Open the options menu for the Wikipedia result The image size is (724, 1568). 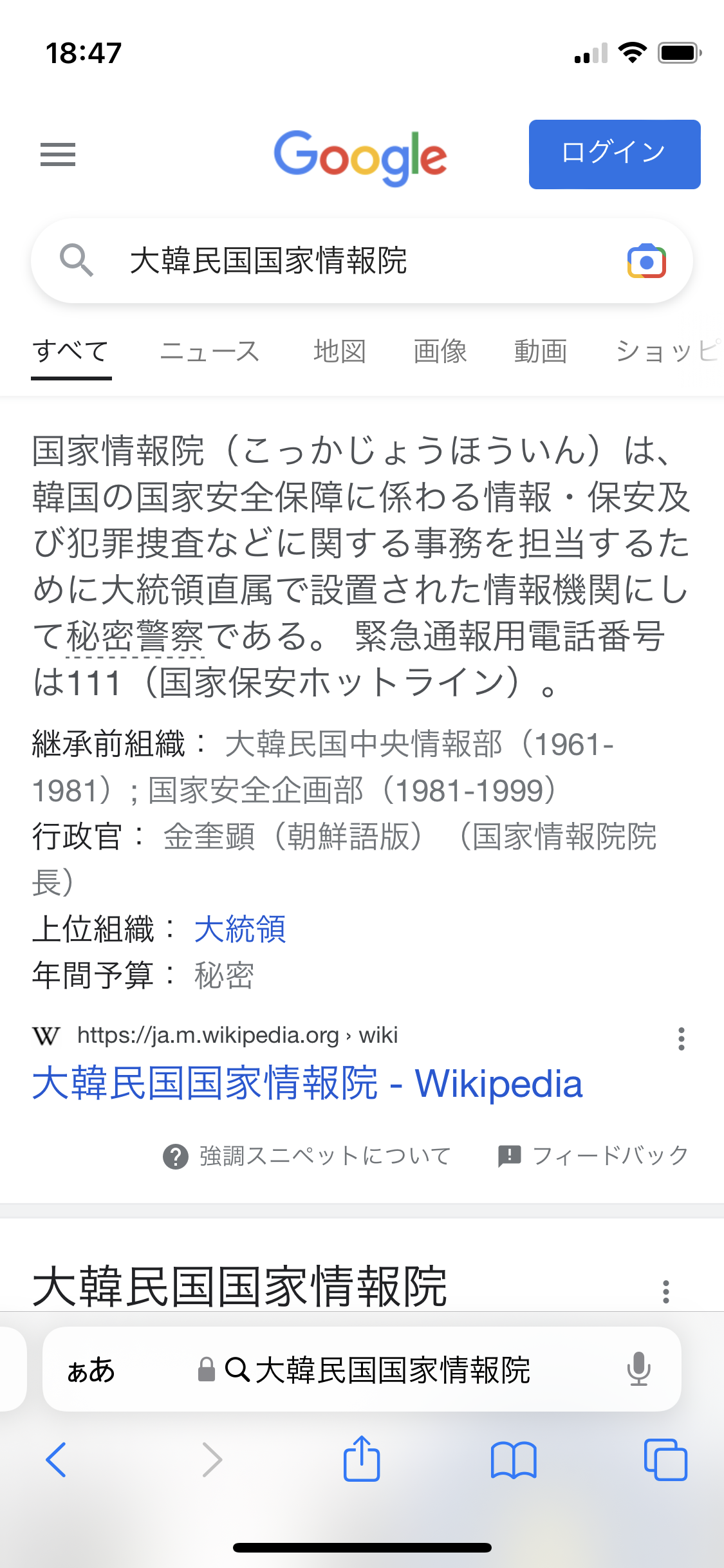coord(681,1039)
